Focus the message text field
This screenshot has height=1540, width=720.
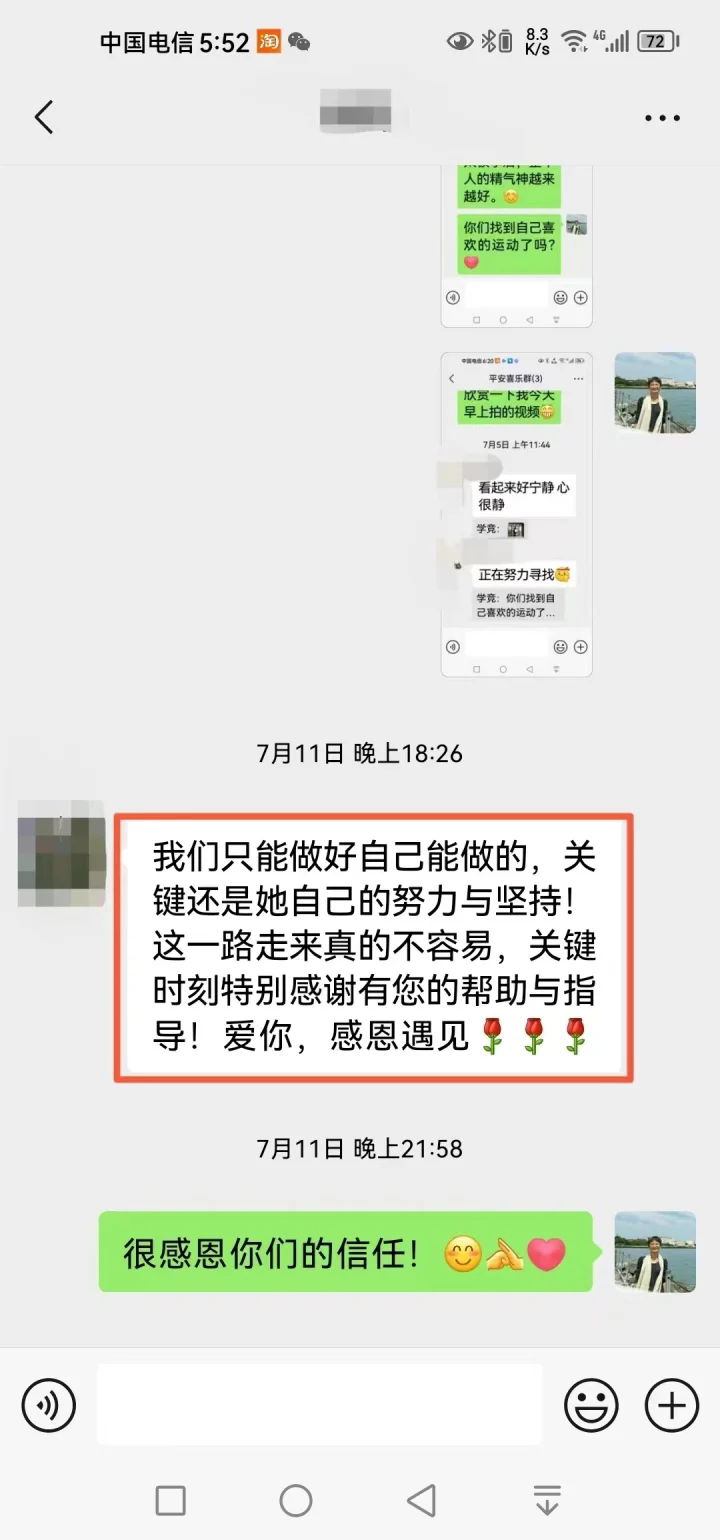[x=319, y=1405]
